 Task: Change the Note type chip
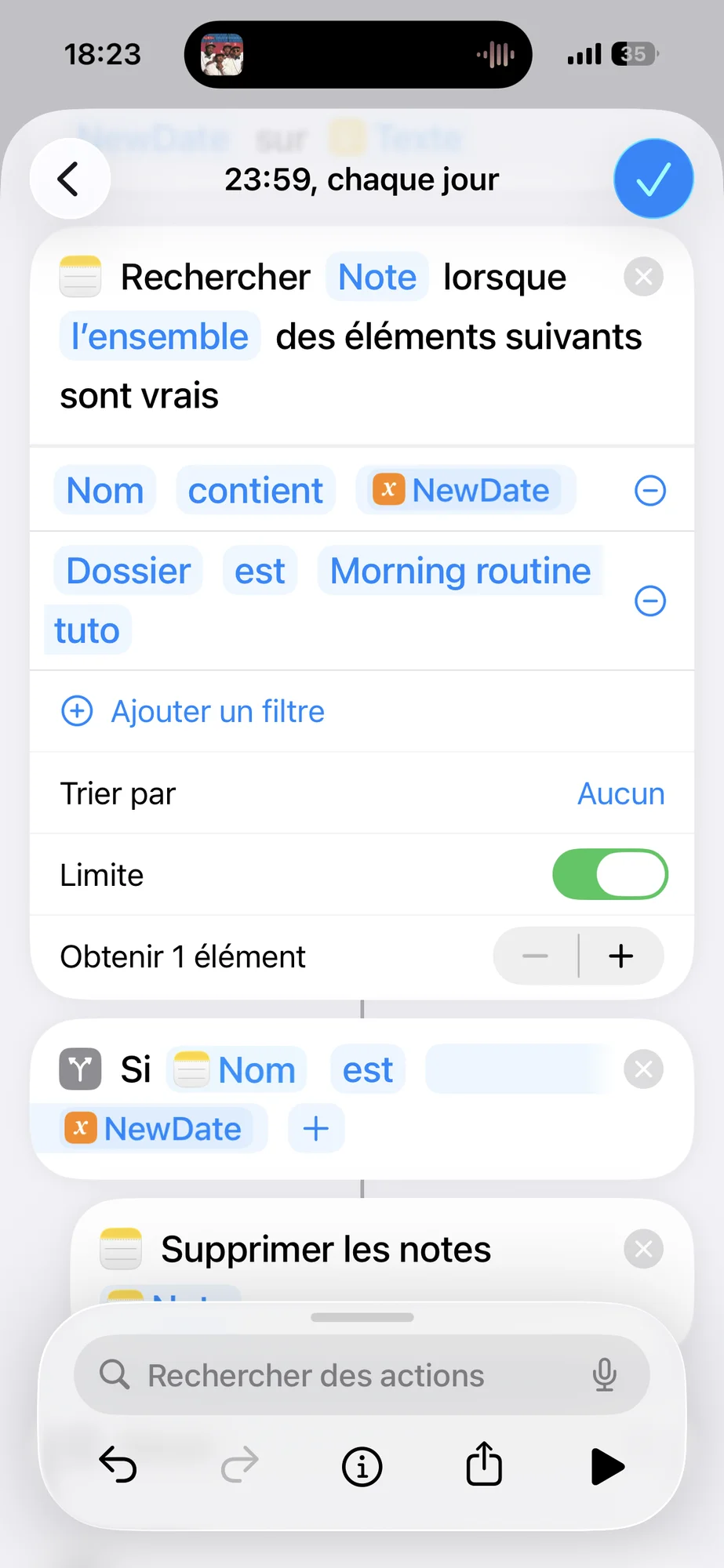pos(377,278)
